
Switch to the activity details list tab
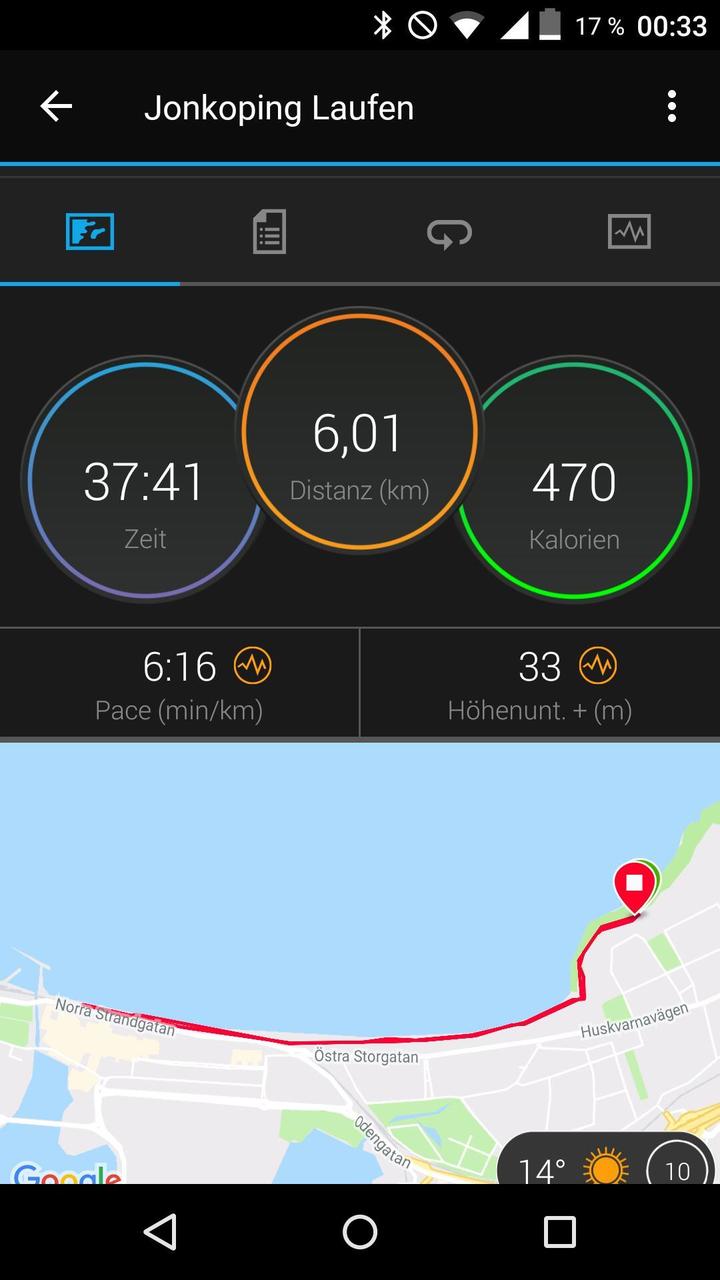click(269, 232)
